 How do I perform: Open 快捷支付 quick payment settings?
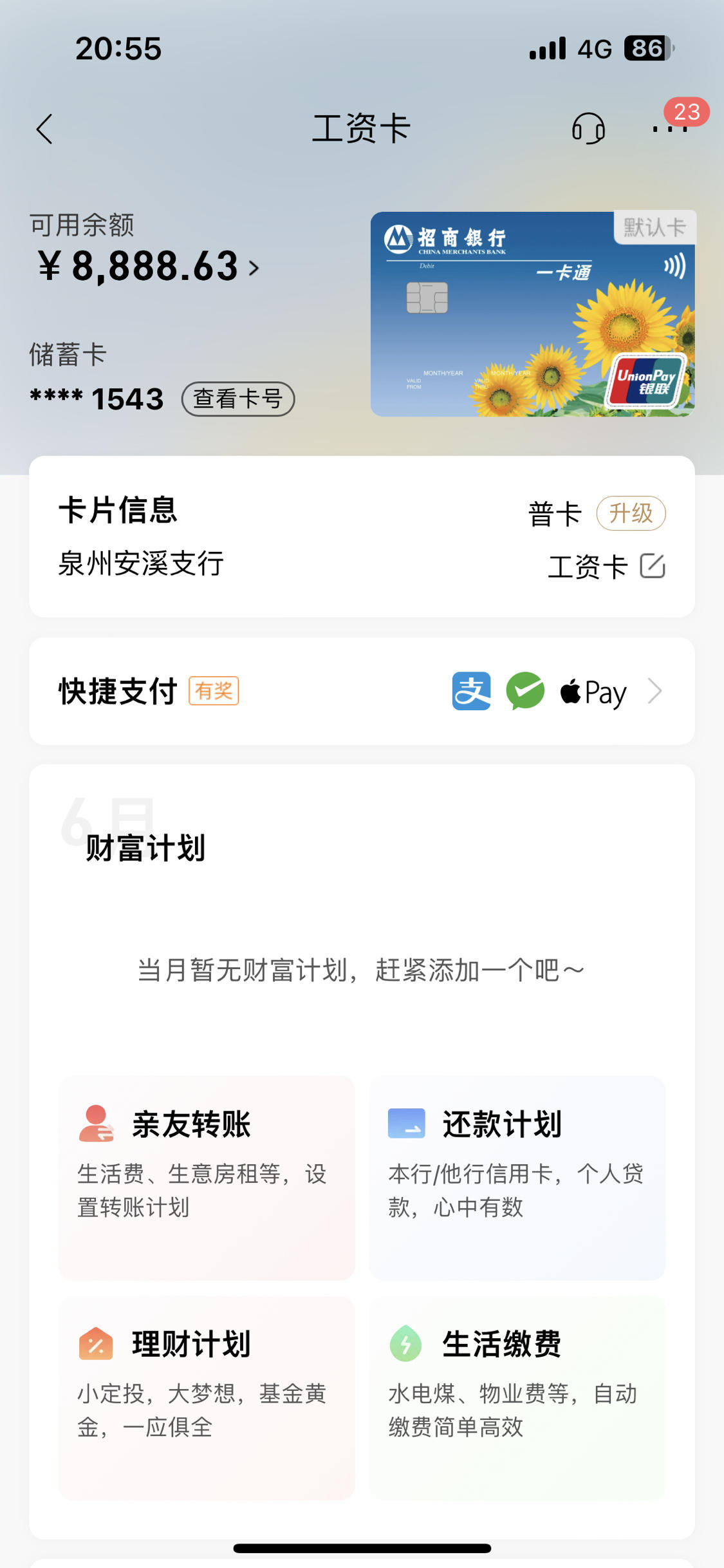[362, 691]
